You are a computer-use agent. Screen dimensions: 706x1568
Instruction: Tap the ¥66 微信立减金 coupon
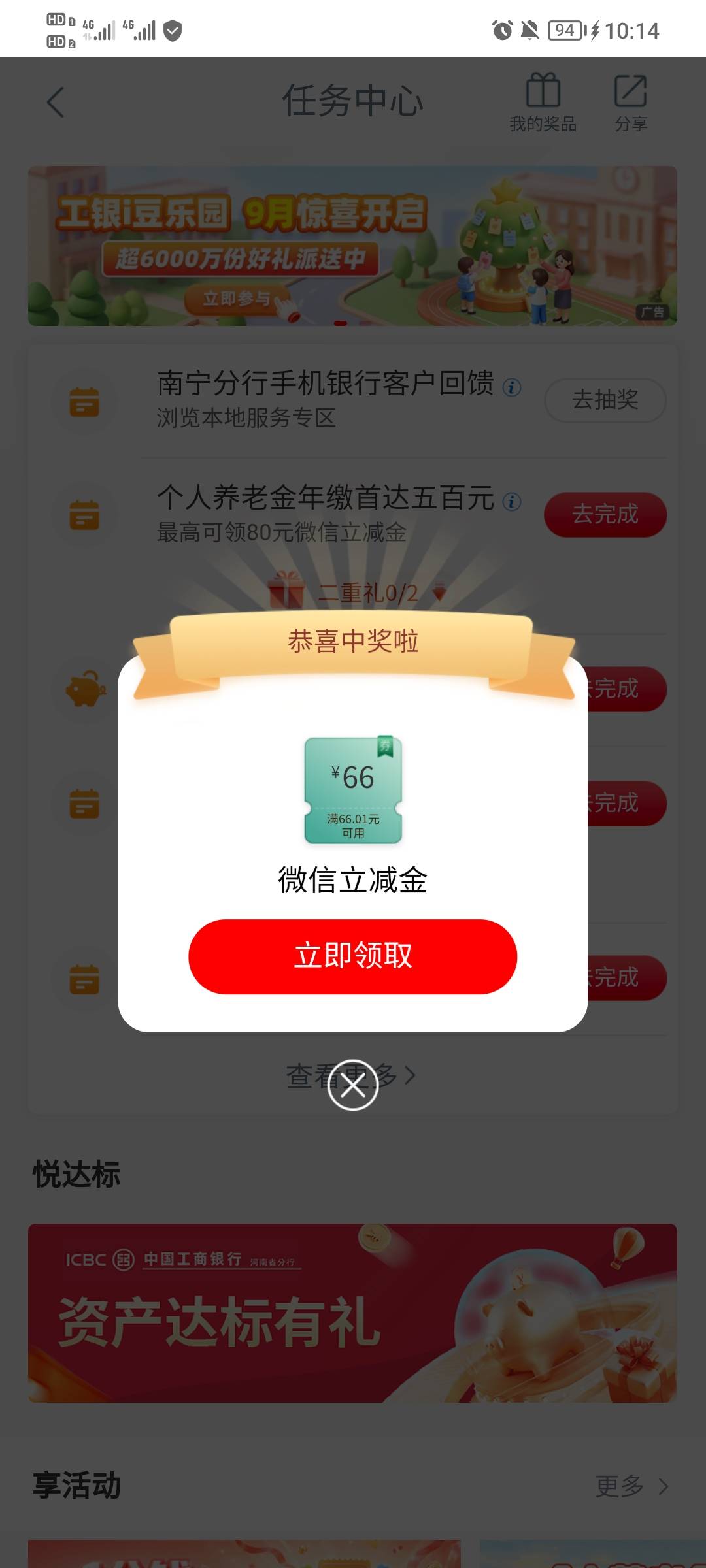point(353,789)
